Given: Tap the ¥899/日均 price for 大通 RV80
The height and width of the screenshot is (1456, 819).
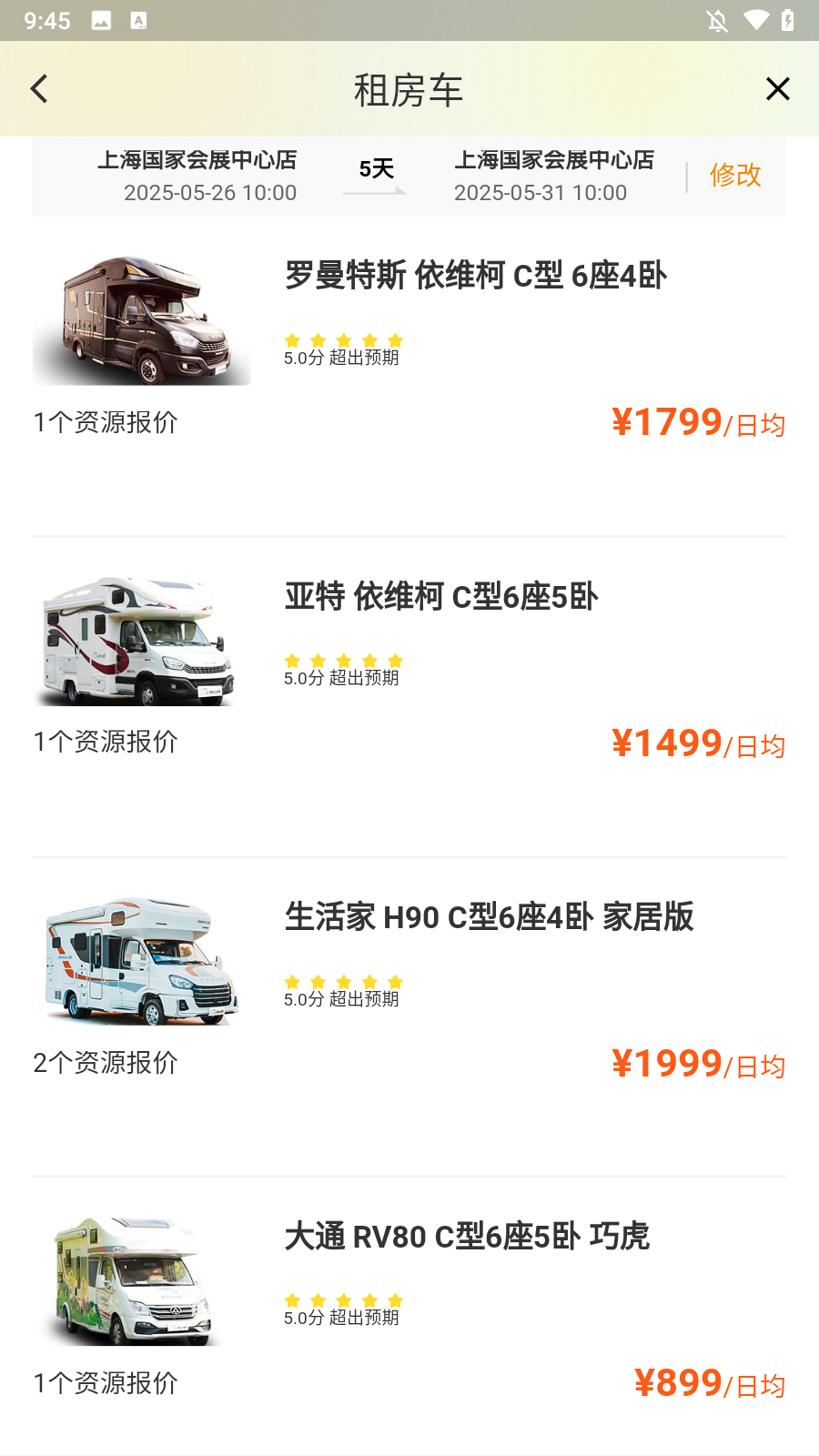Looking at the screenshot, I should (709, 1381).
